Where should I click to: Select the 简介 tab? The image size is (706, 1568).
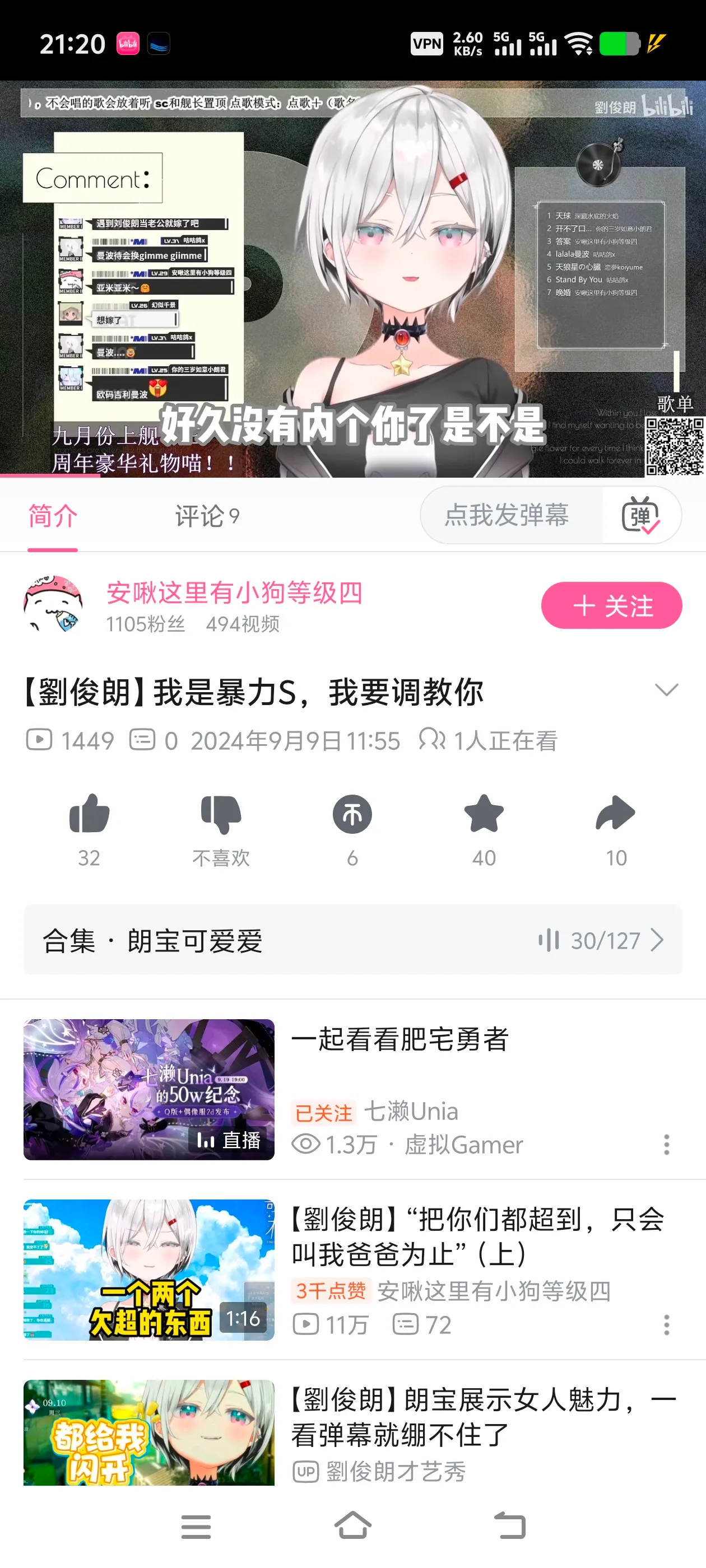(53, 516)
